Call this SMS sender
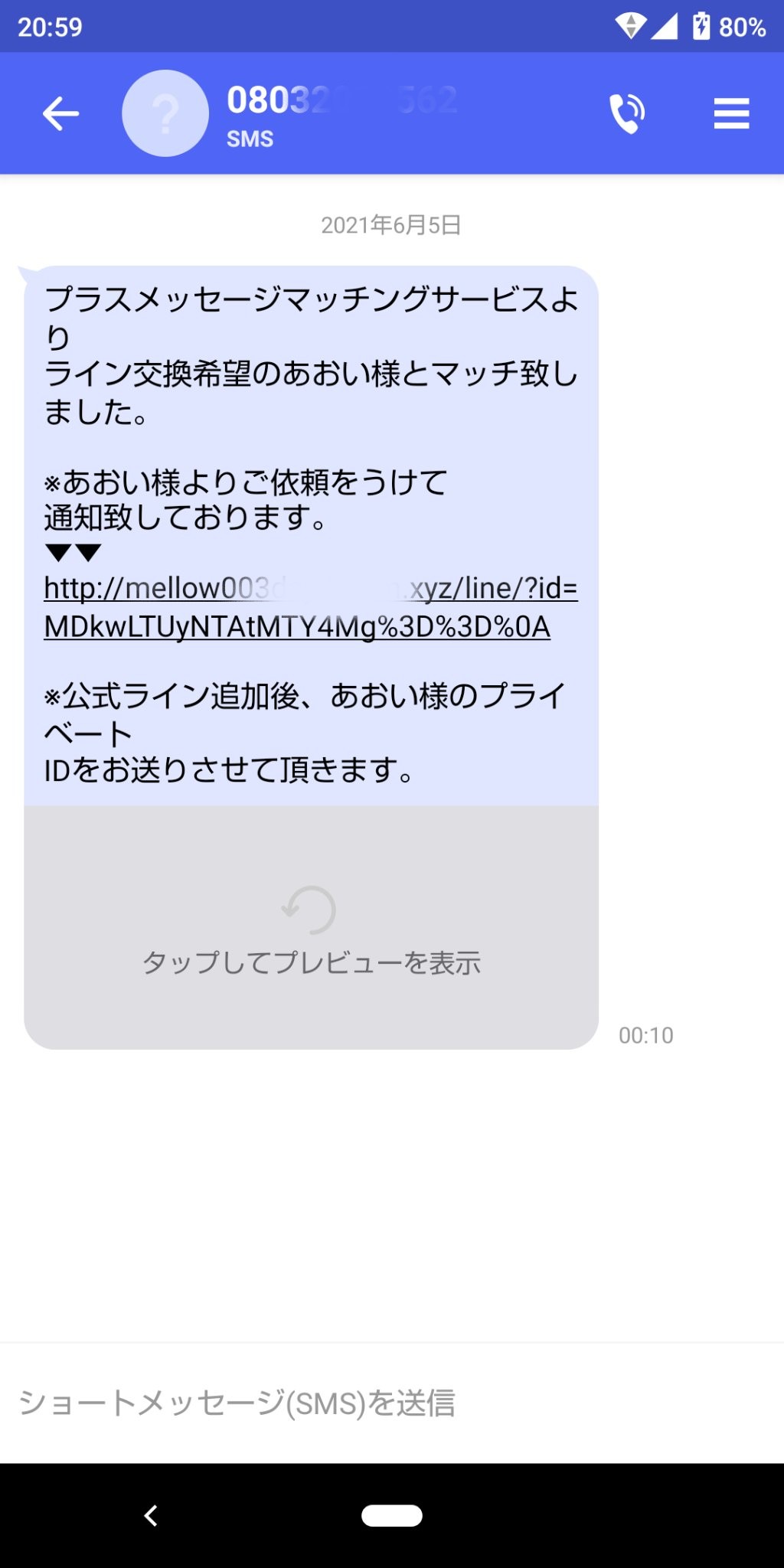This screenshot has height=1568, width=784. click(627, 114)
